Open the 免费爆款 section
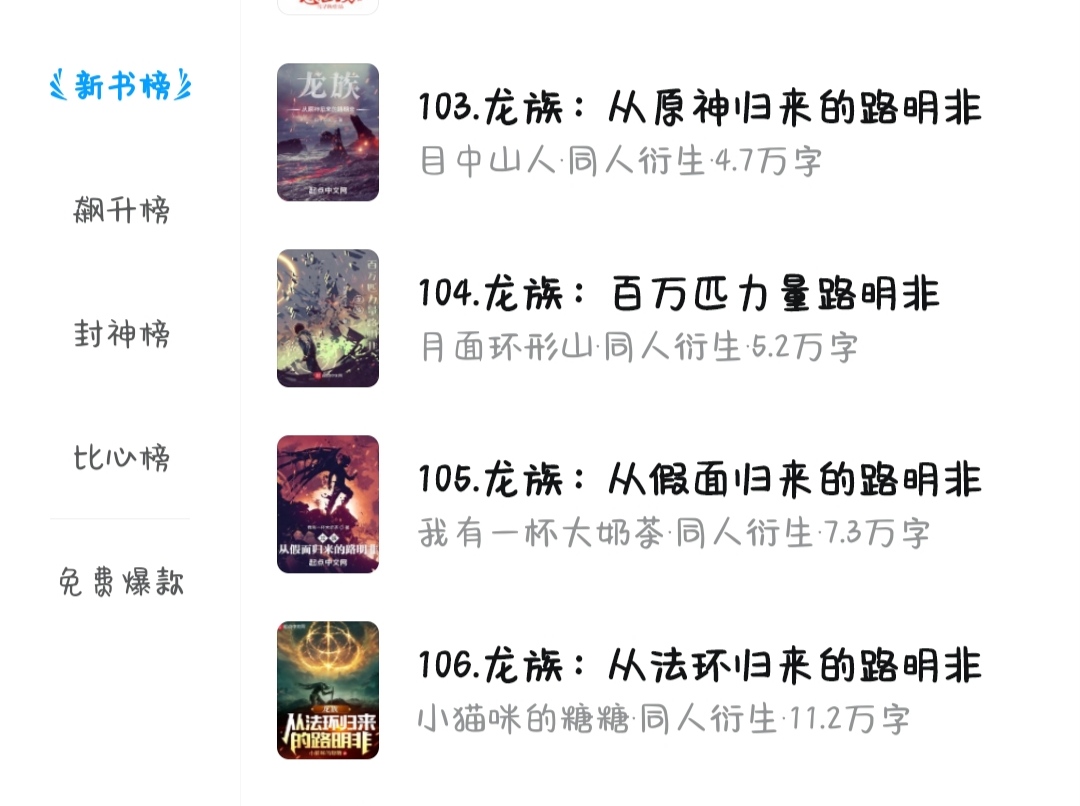 point(121,582)
